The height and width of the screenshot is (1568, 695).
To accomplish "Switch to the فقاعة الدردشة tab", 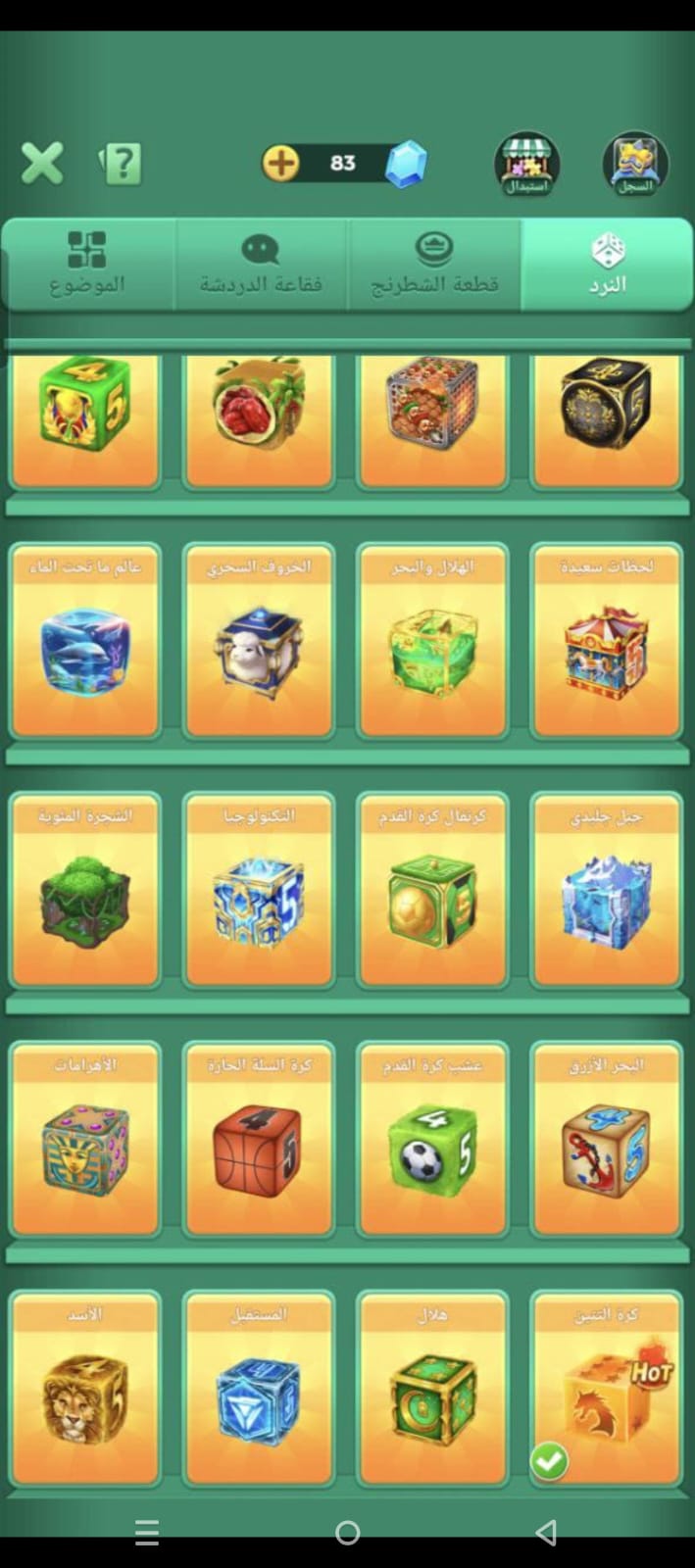I will (x=261, y=265).
